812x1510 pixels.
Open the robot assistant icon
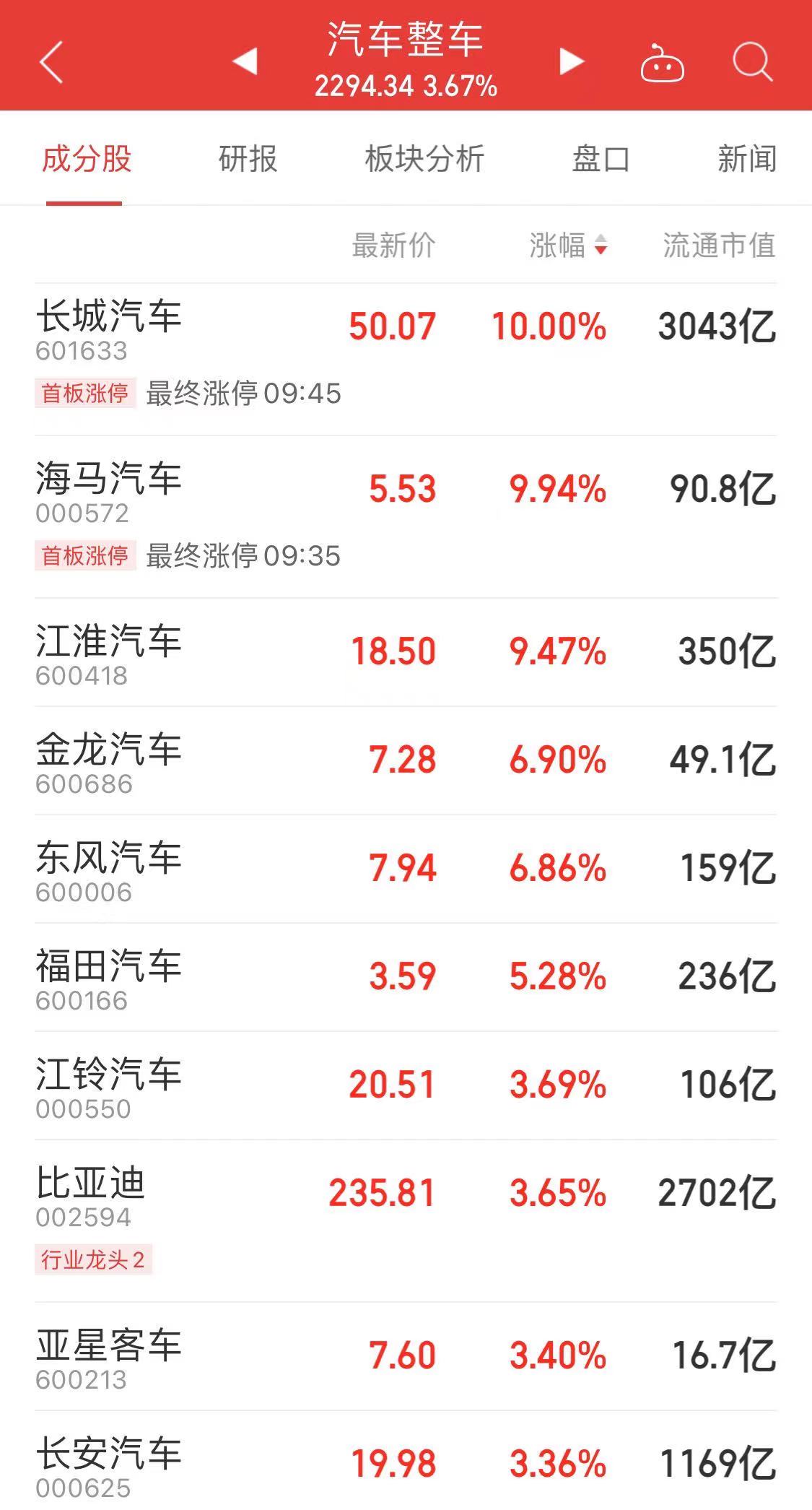click(x=663, y=63)
